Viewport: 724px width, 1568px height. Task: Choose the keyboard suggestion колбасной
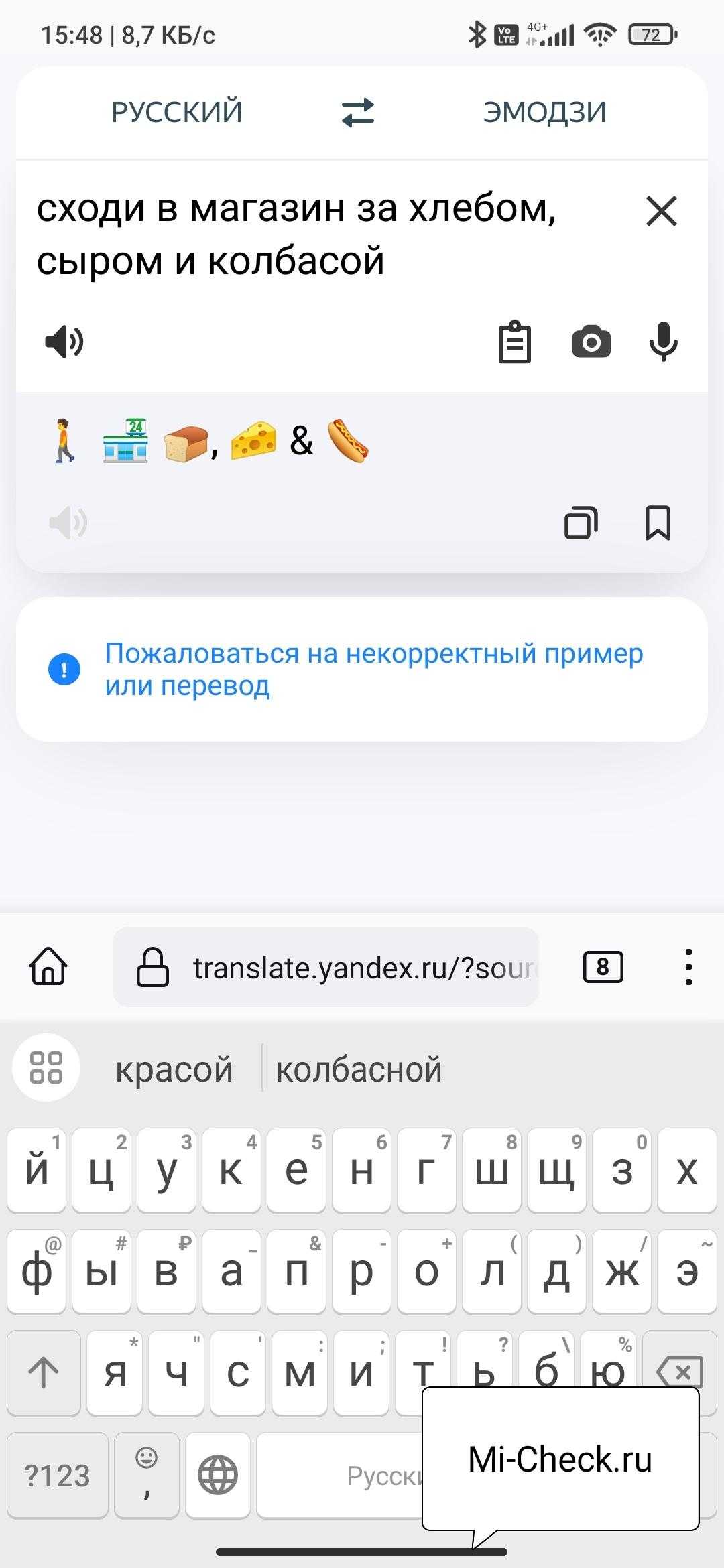(x=359, y=1070)
